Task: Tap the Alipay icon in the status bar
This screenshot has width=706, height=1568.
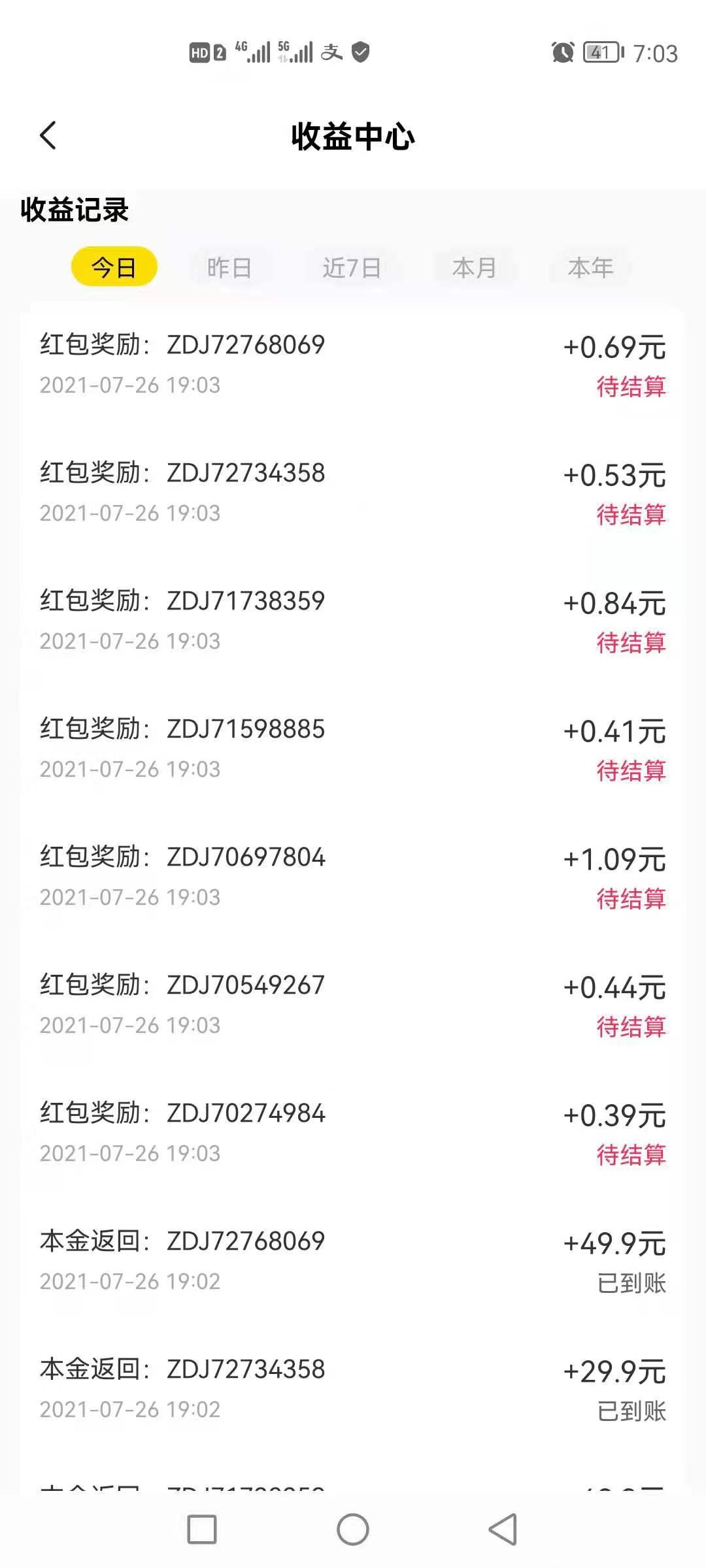Action: (332, 52)
